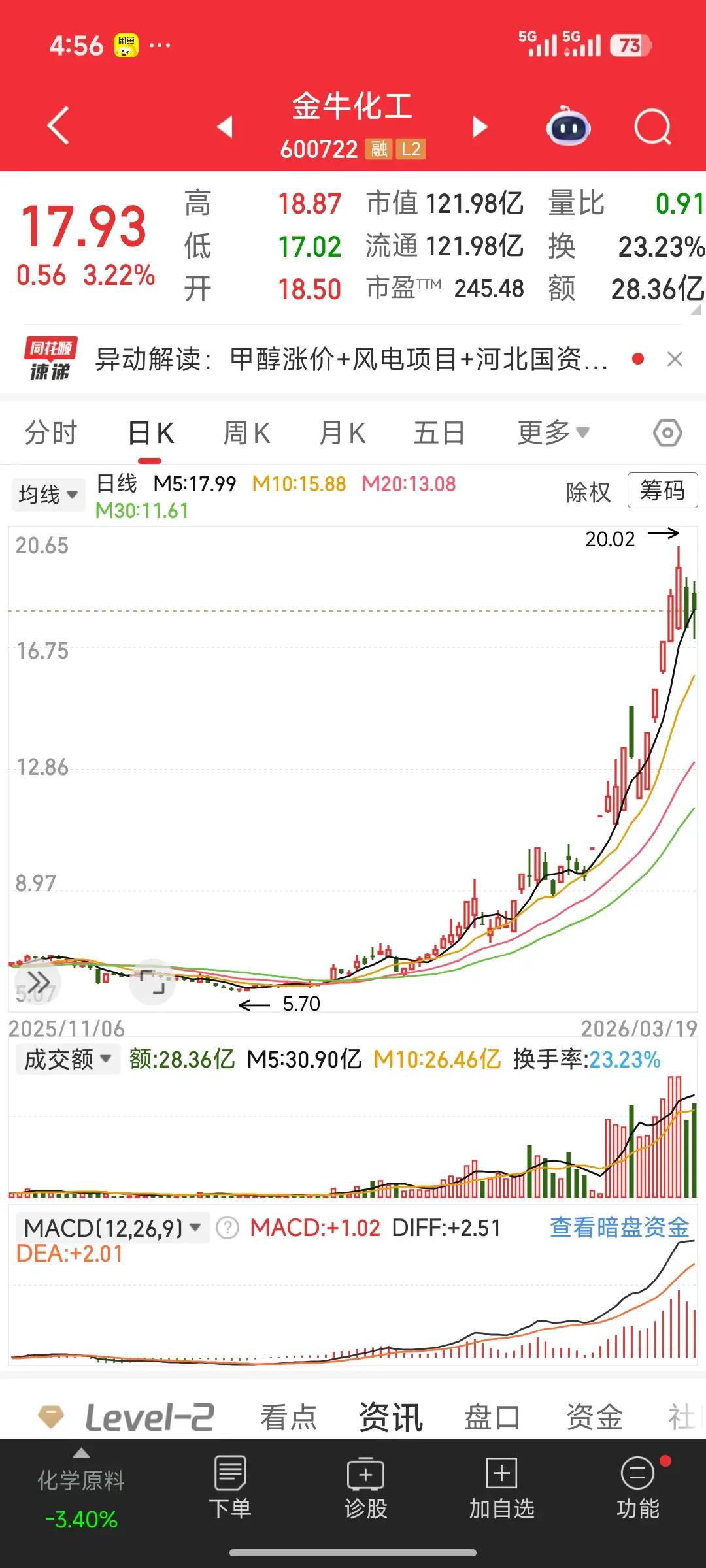Tap the fullscreen chart expand icon
This screenshot has height=1568, width=706.
point(152,982)
